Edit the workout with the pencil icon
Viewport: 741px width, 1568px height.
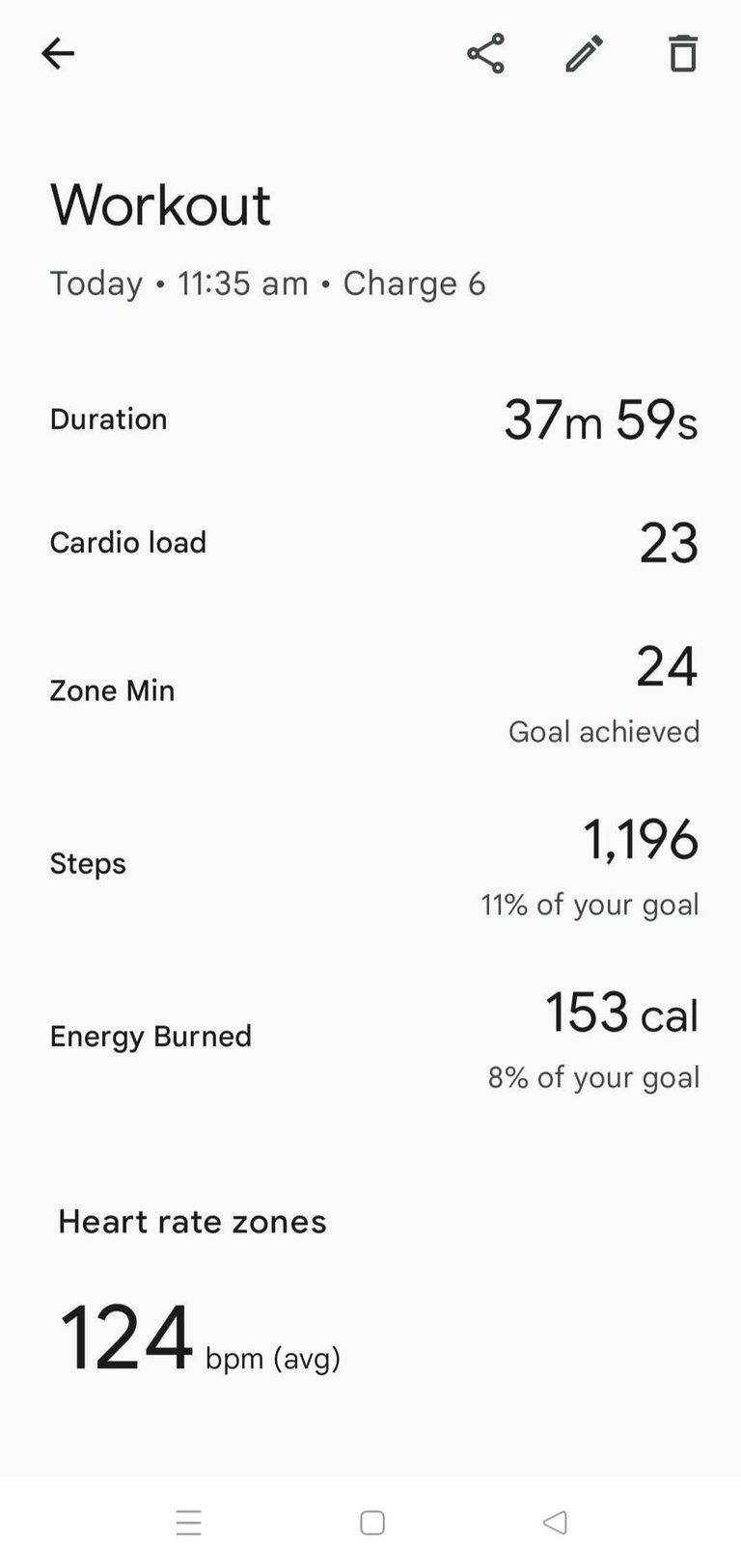(585, 54)
